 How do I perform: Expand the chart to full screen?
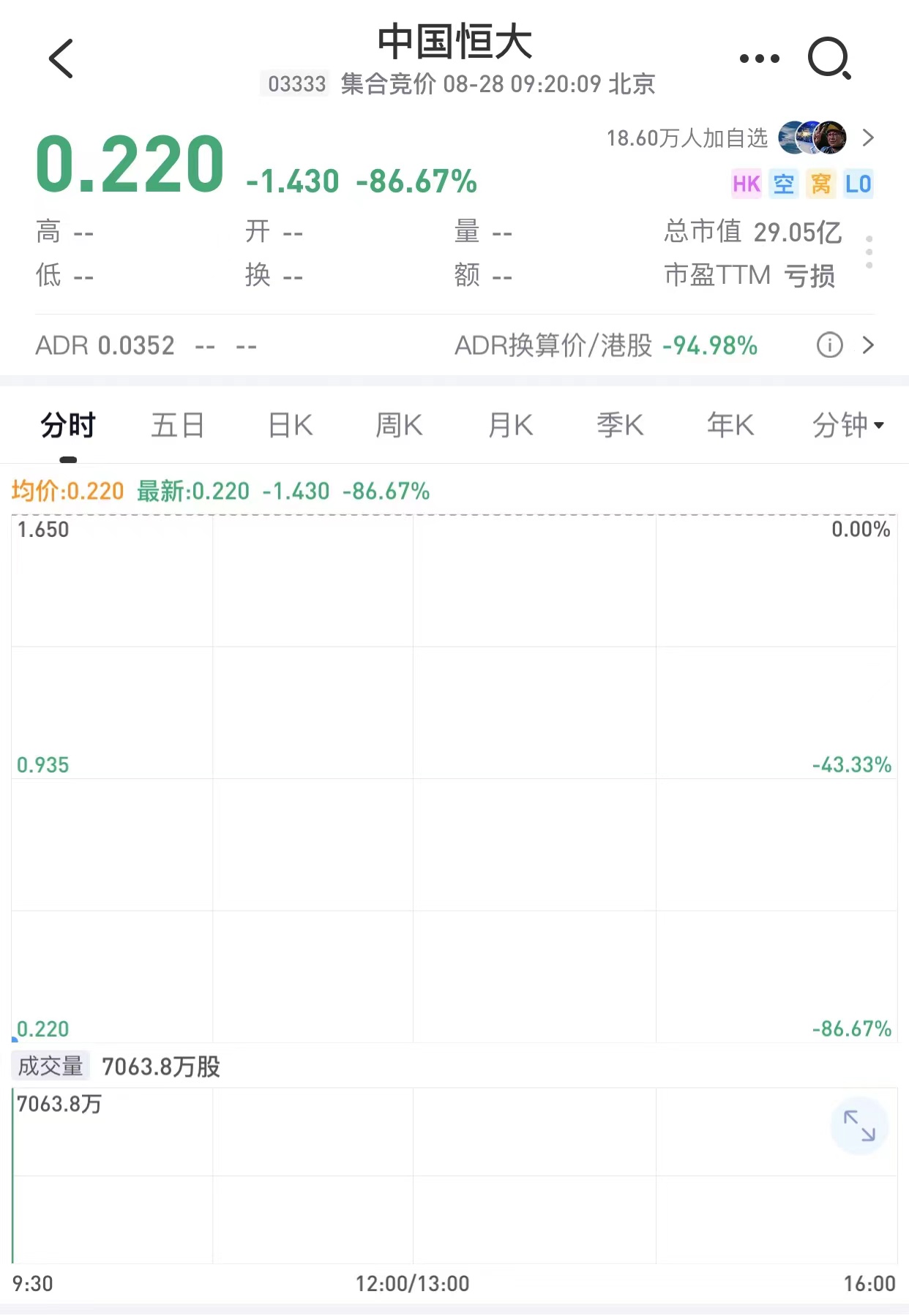tap(859, 1126)
